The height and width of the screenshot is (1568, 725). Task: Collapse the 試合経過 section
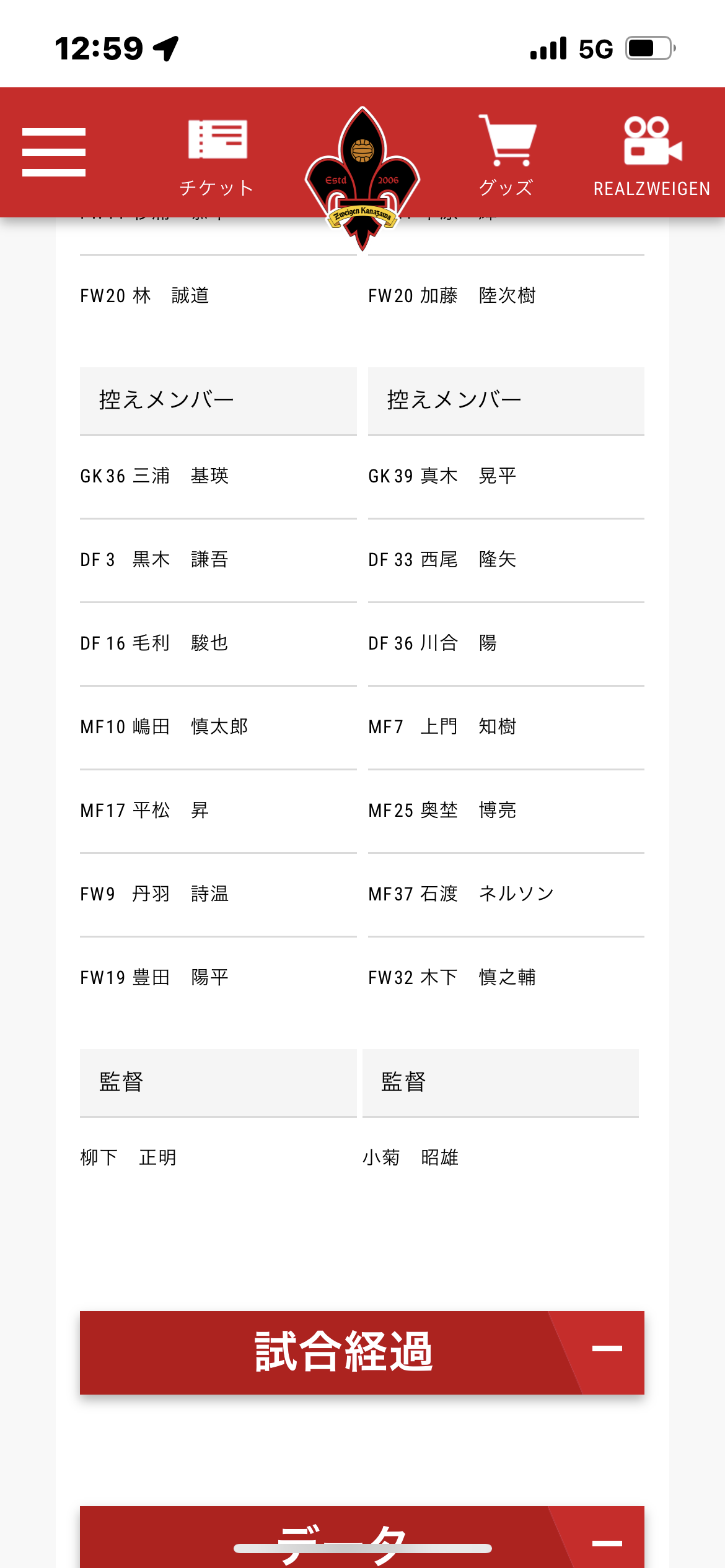[362, 1352]
